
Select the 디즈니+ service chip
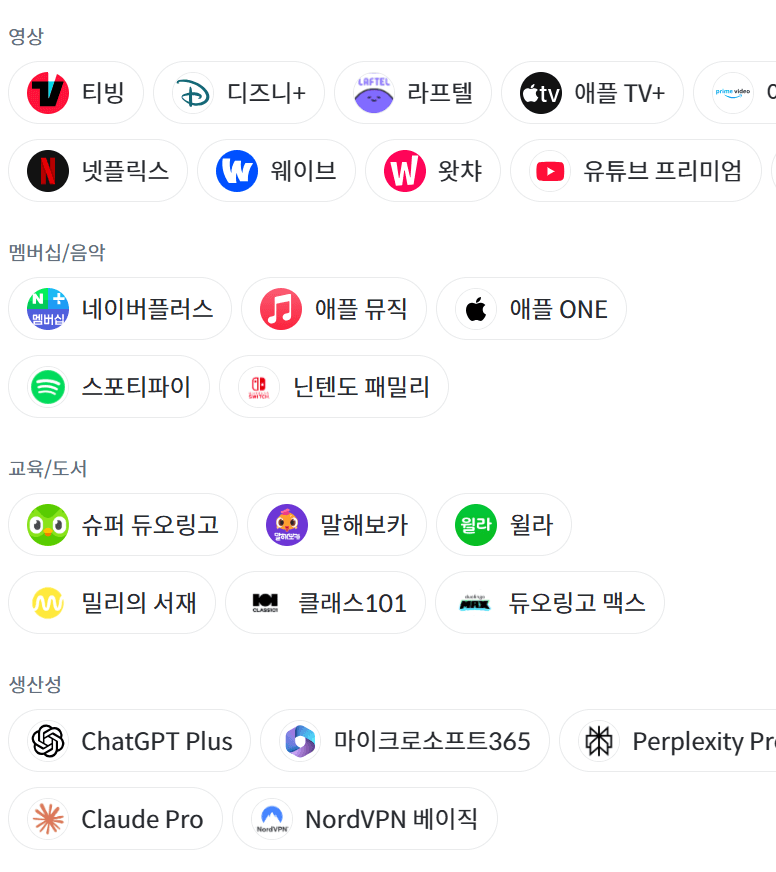click(239, 92)
